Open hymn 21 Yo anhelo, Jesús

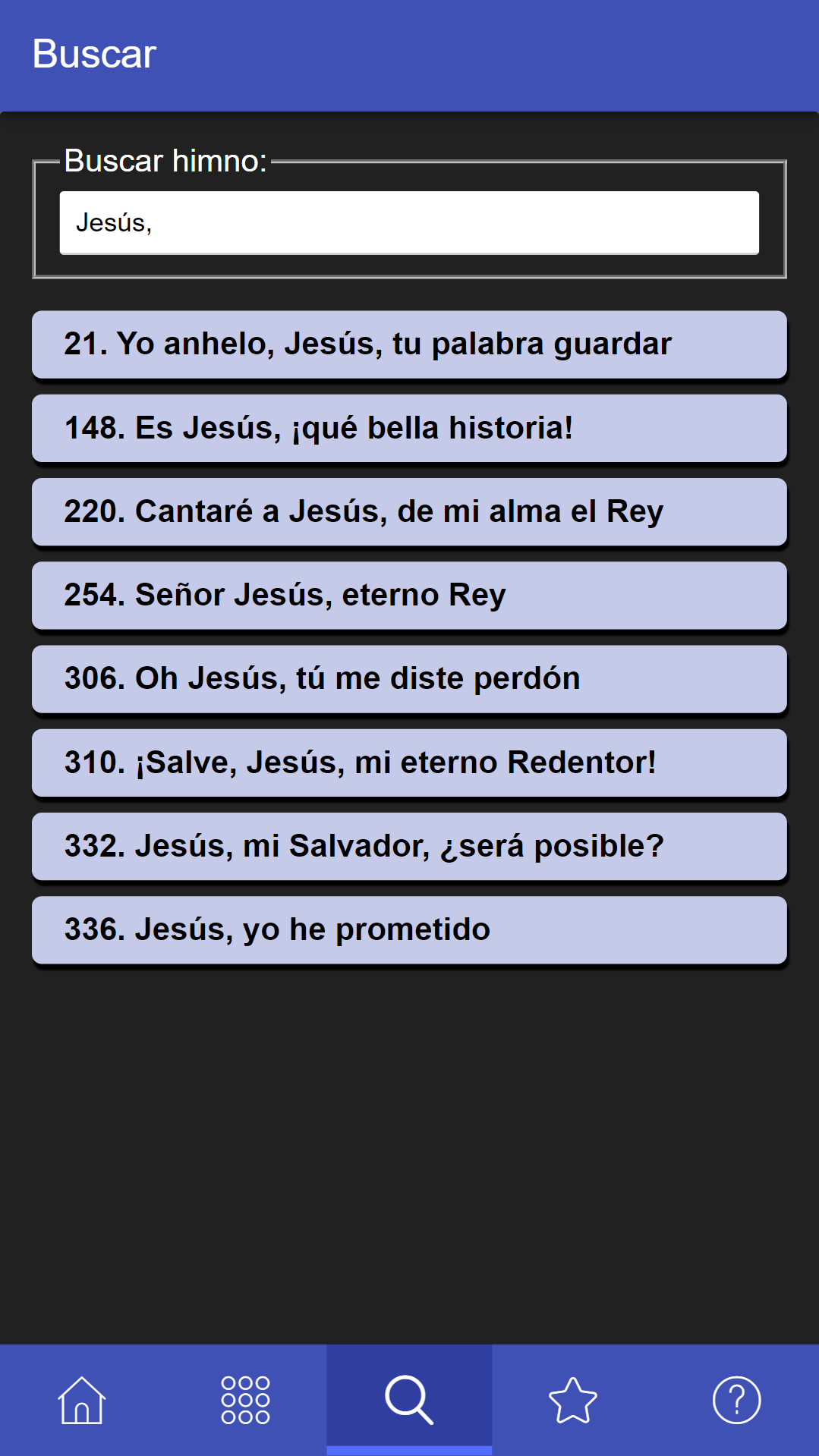tap(409, 344)
